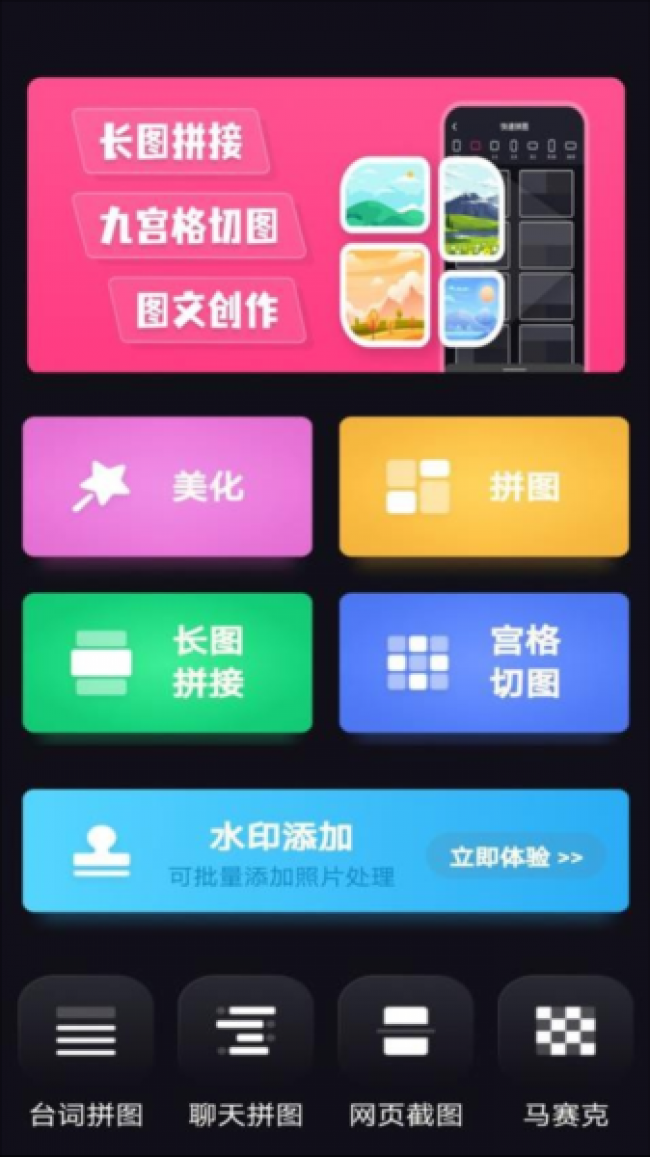Select the 台词拼图 subtitle collage tool

[x=86, y=1032]
